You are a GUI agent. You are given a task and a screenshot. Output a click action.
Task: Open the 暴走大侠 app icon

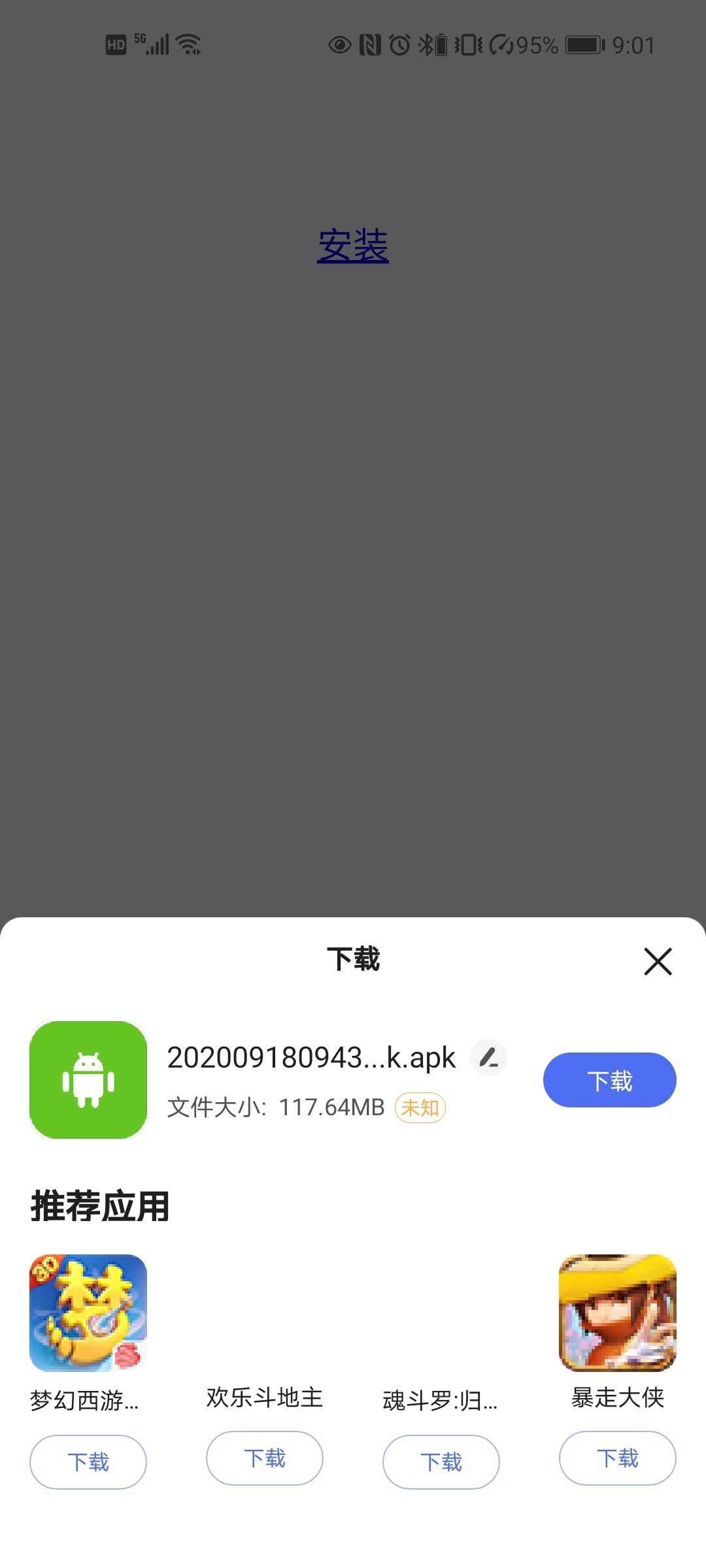[617, 1313]
